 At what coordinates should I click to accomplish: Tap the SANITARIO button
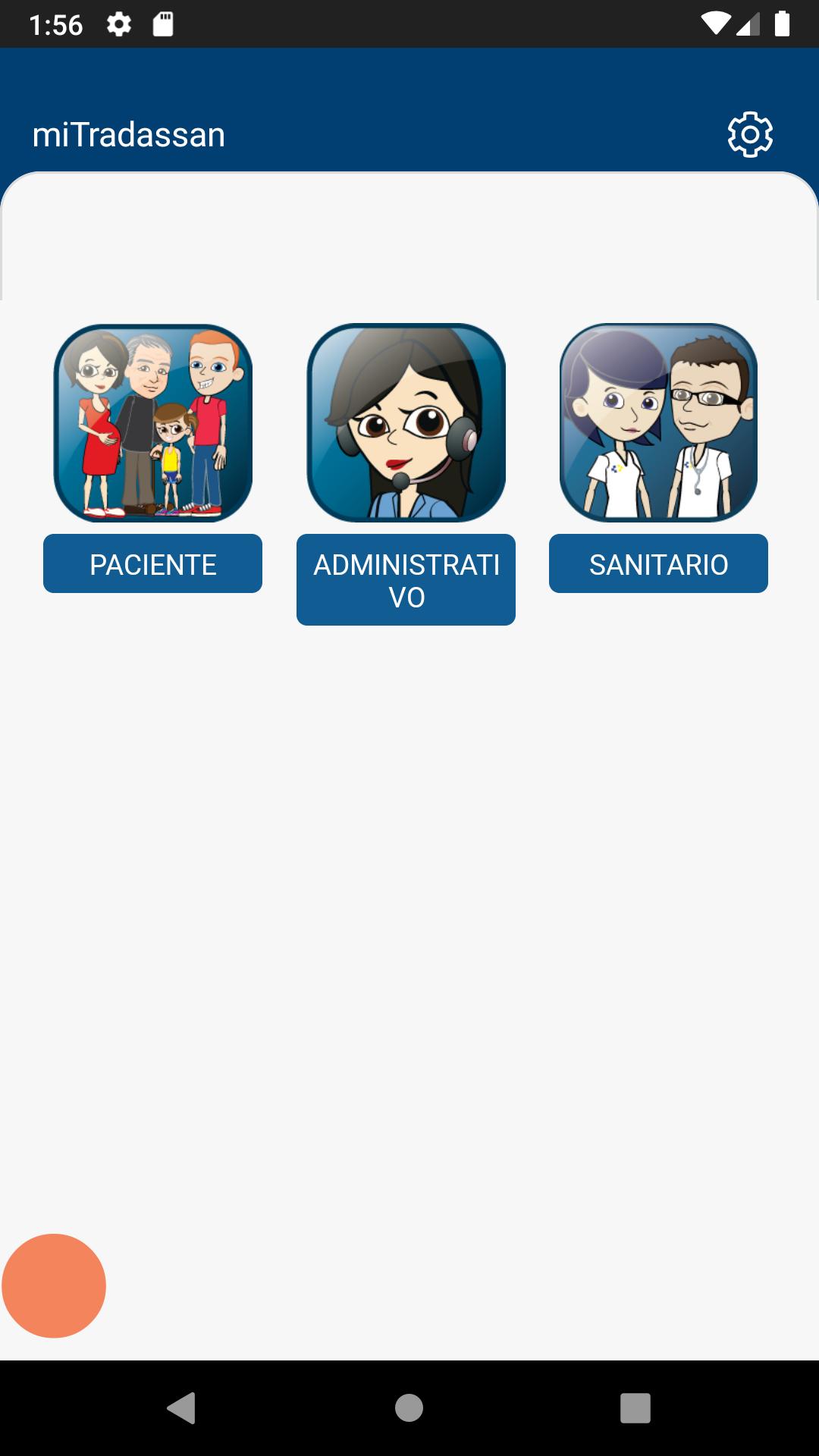coord(658,564)
